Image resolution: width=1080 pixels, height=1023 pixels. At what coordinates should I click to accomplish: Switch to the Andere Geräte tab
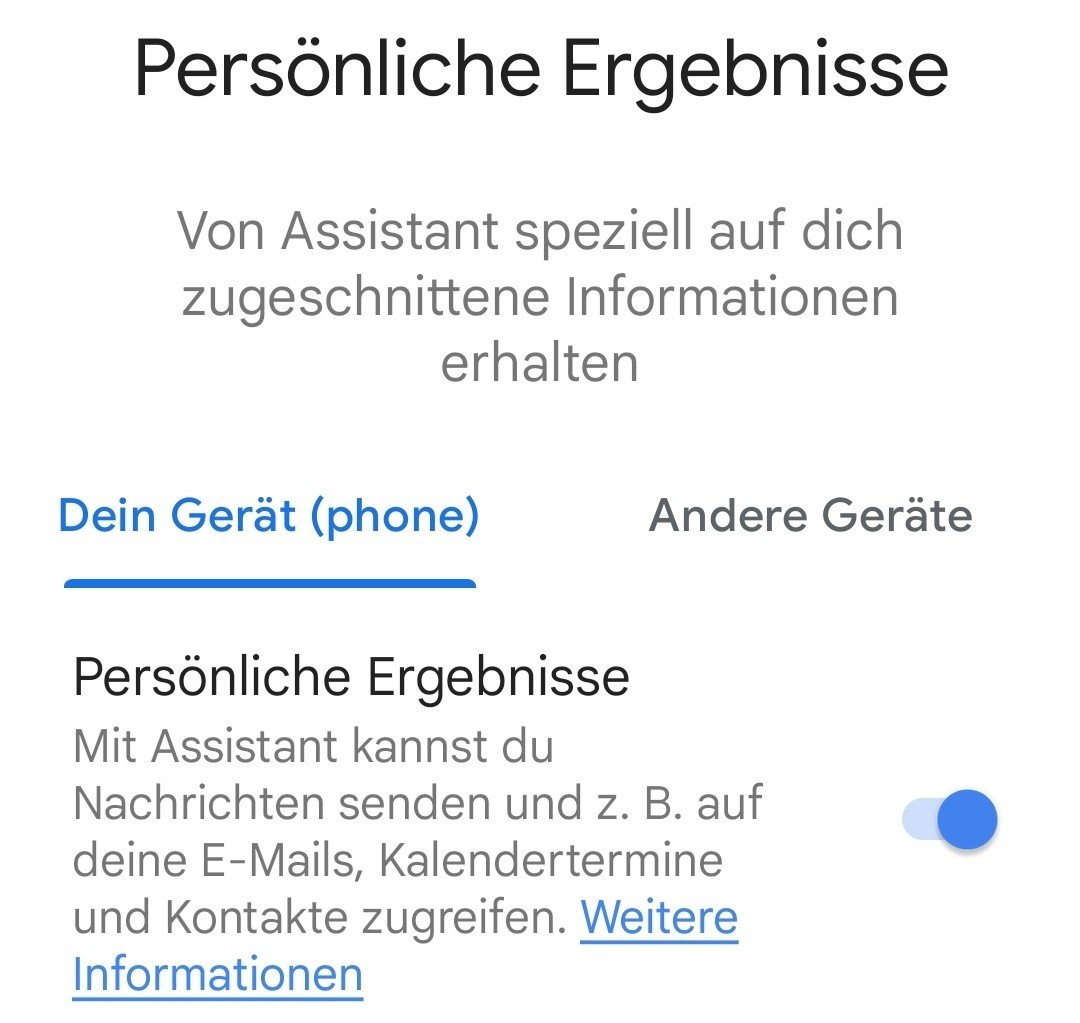pos(810,517)
